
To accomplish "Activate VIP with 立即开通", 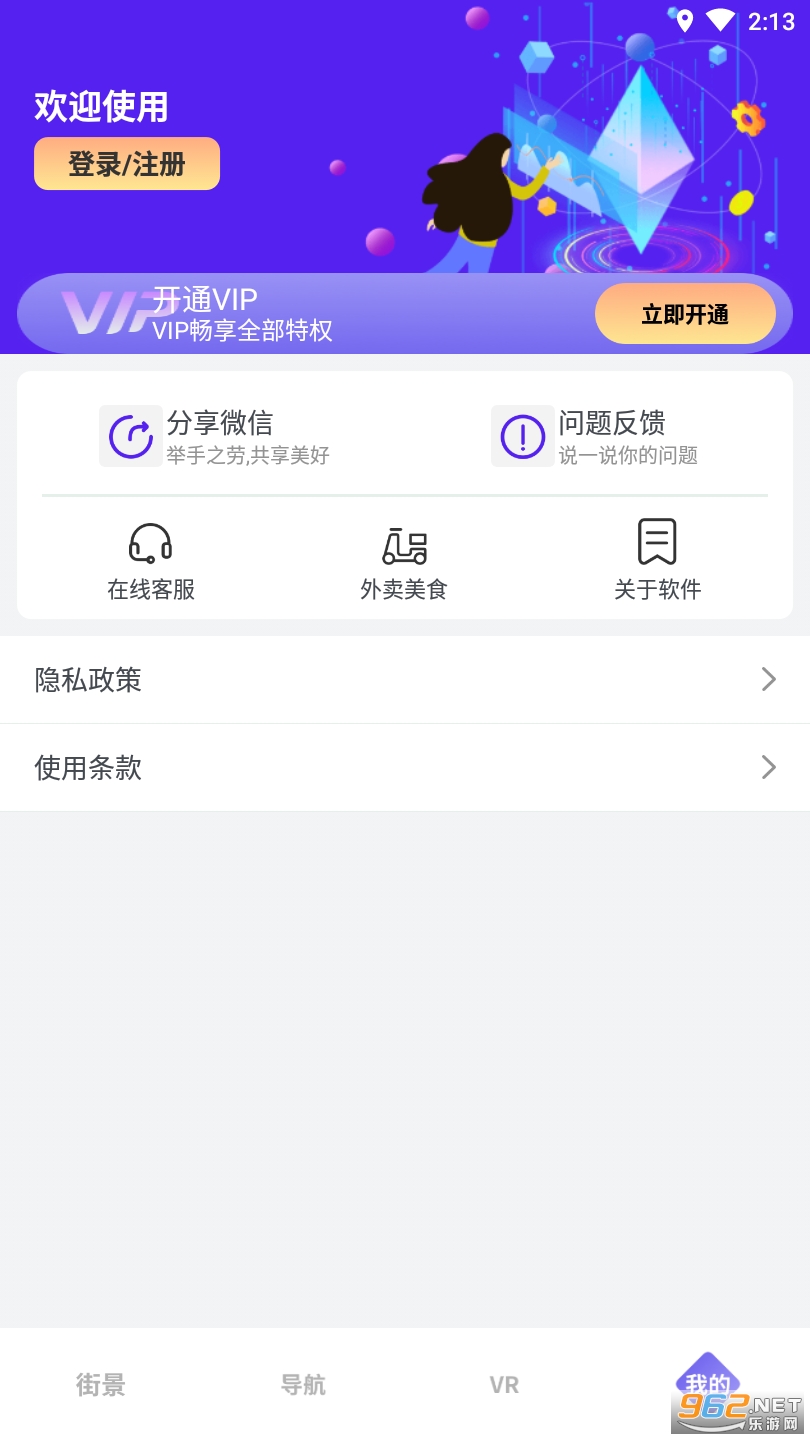I will point(685,314).
